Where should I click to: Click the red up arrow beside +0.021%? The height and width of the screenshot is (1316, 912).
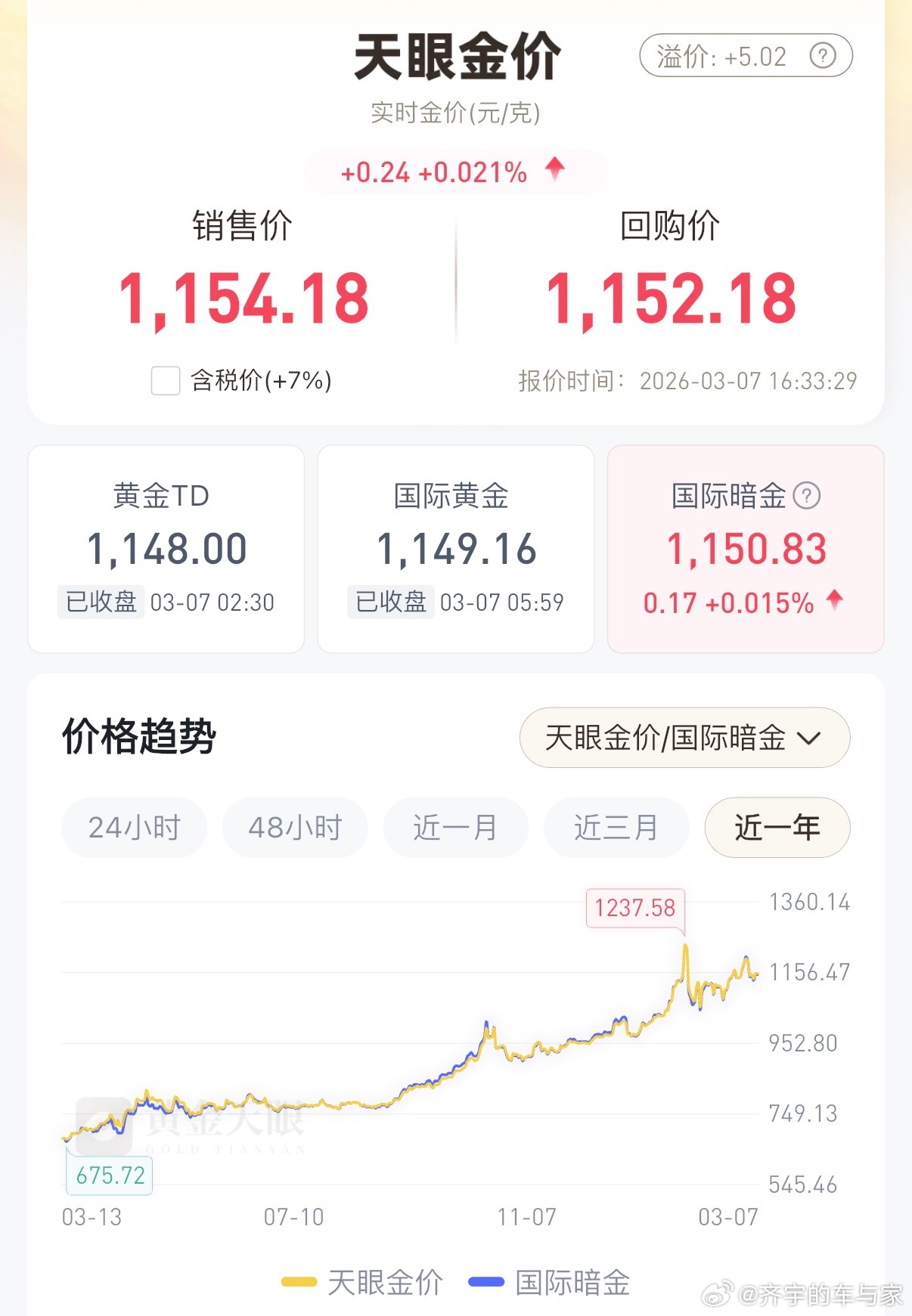[x=556, y=171]
